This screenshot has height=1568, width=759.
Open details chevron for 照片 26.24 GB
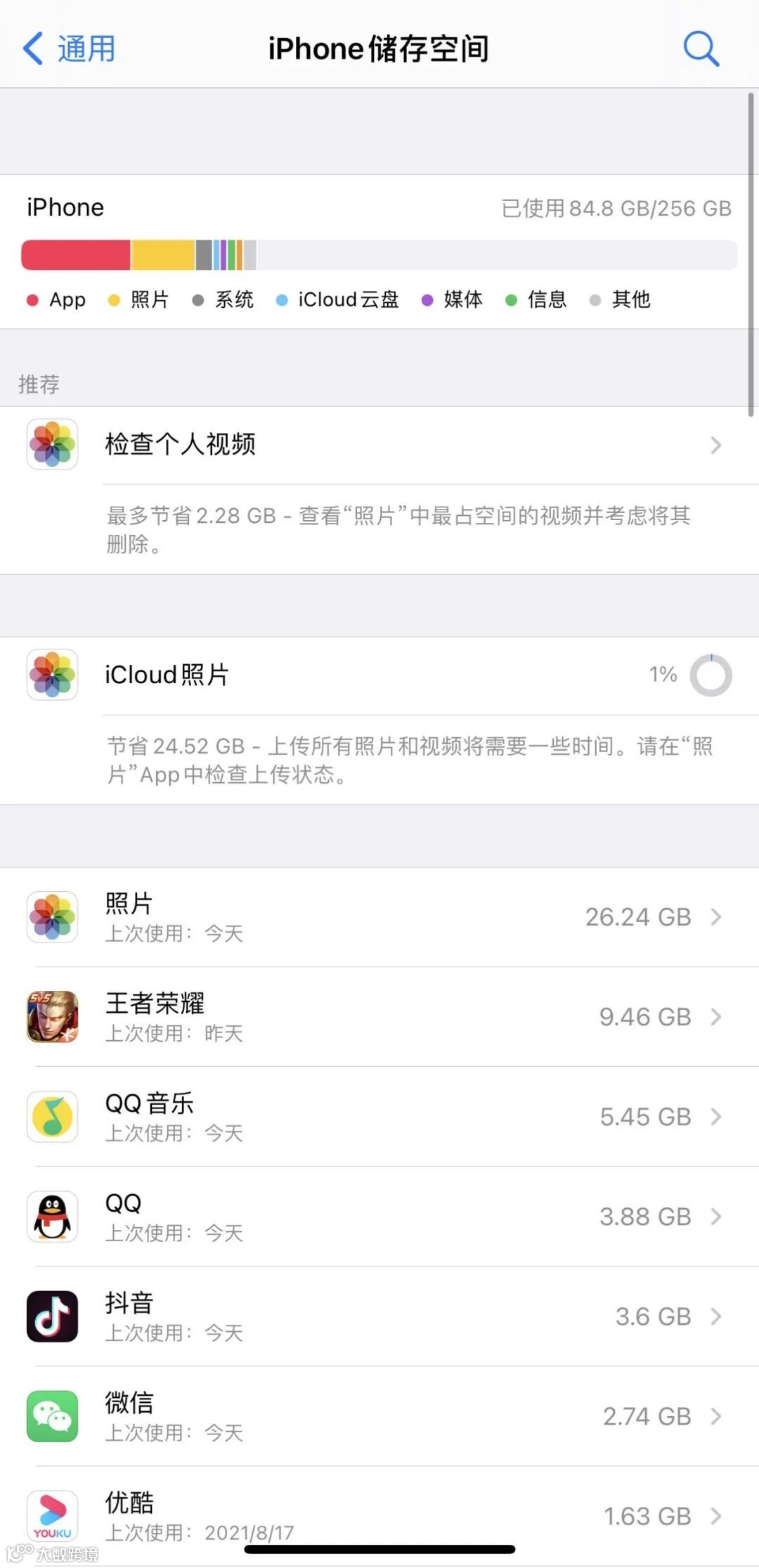tap(717, 916)
